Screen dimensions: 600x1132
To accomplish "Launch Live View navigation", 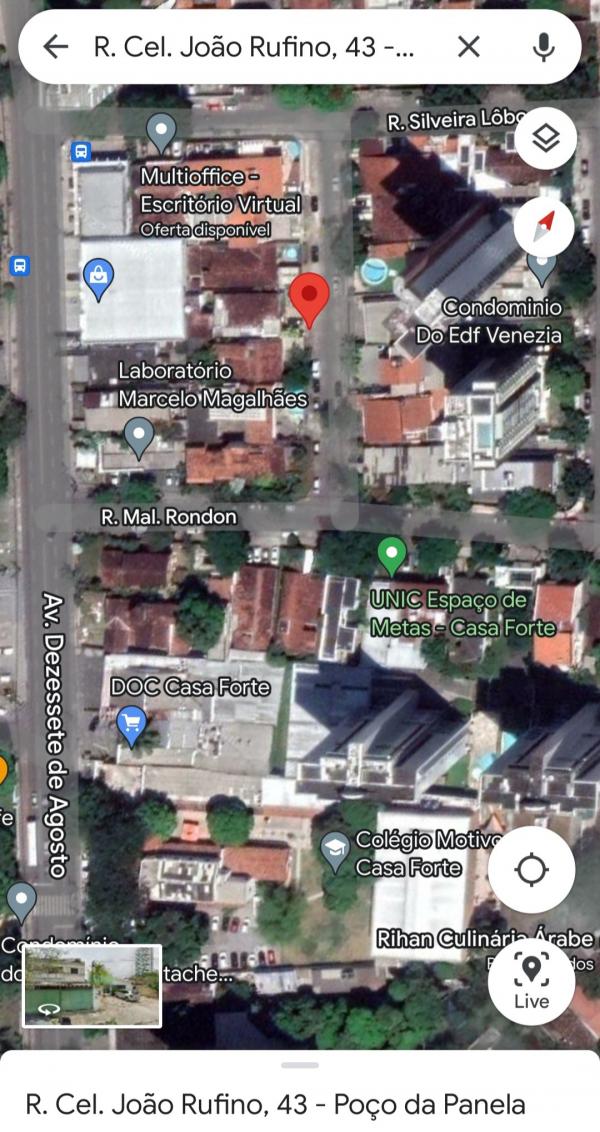I will pos(531,981).
